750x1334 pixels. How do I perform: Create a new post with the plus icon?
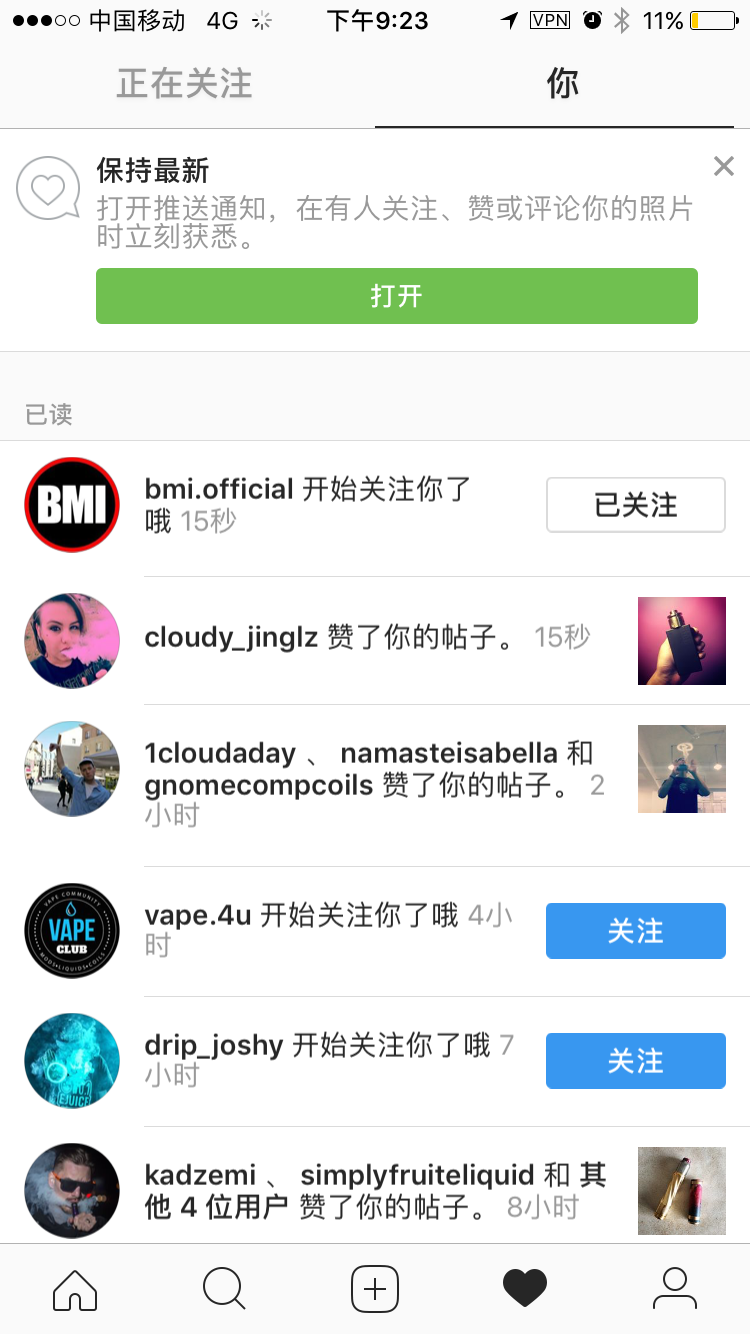(375, 1289)
